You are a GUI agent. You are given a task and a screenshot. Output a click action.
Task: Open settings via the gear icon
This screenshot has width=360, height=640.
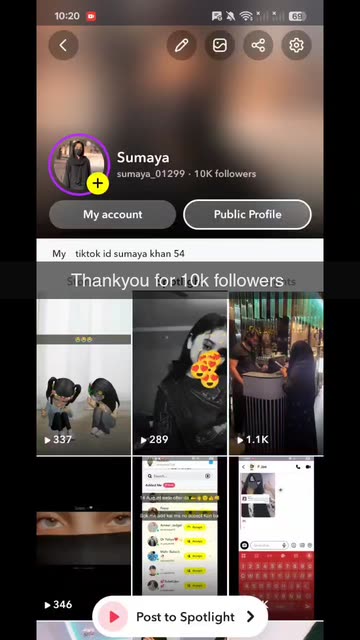[x=296, y=45]
